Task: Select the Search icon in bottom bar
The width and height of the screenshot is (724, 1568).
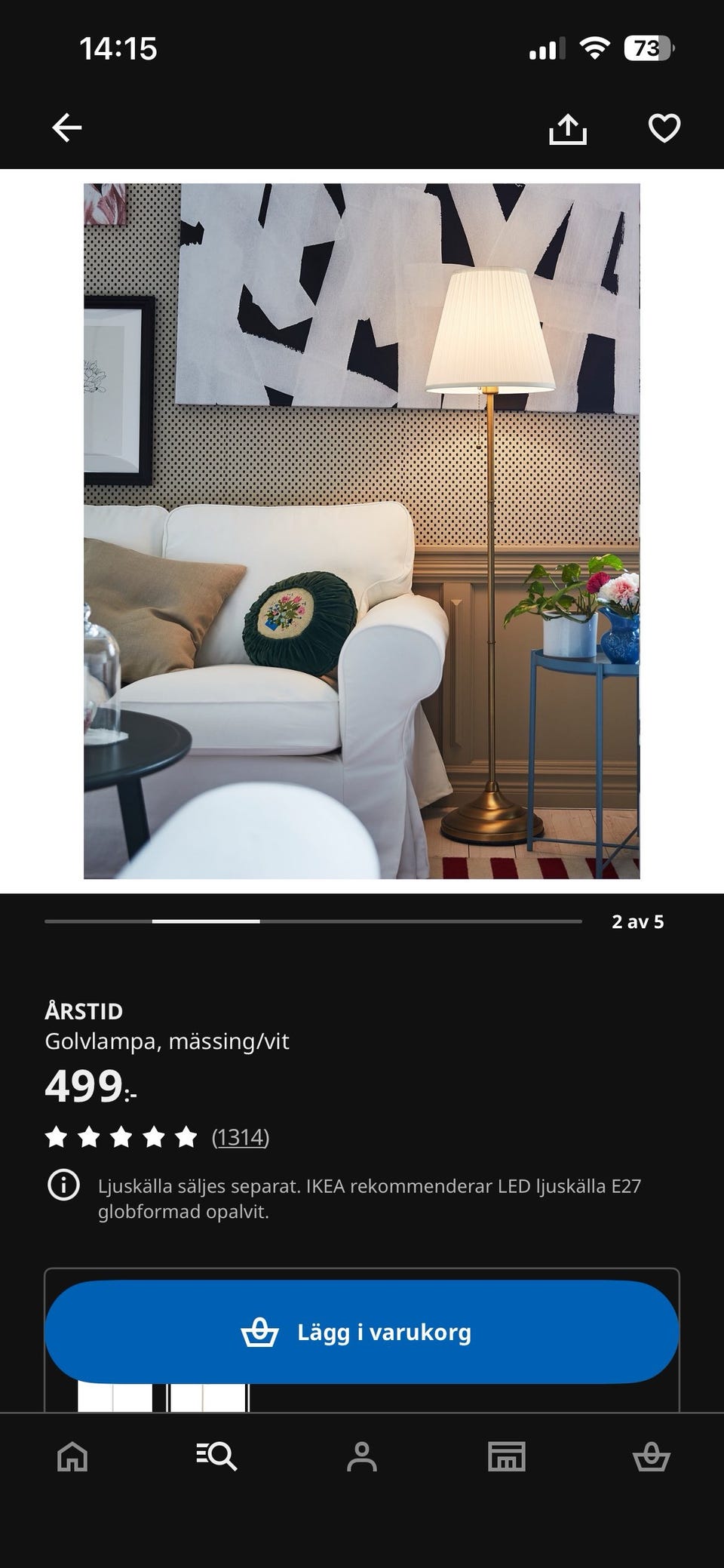Action: [217, 1458]
